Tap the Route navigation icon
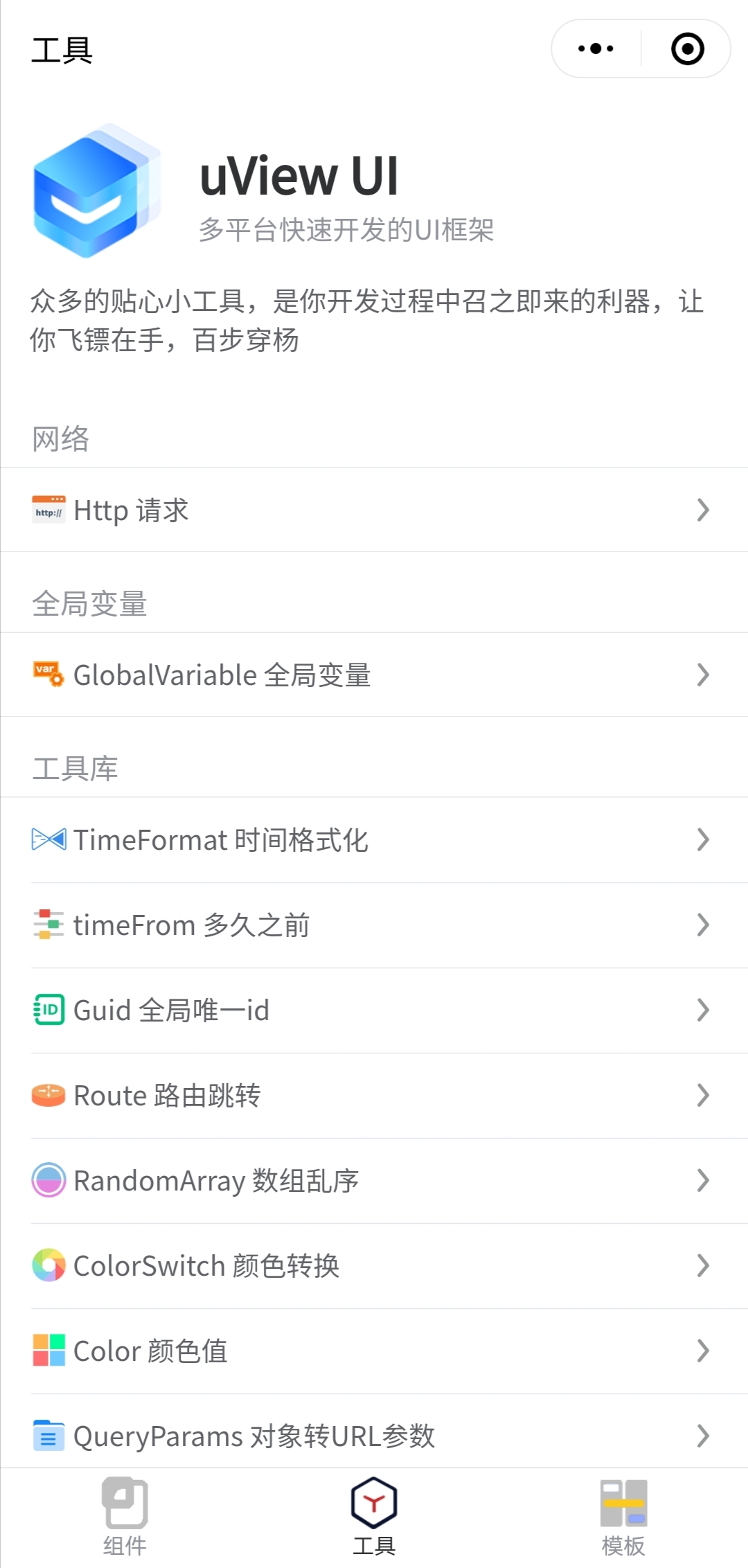This screenshot has height=1568, width=748. pos(47,1095)
